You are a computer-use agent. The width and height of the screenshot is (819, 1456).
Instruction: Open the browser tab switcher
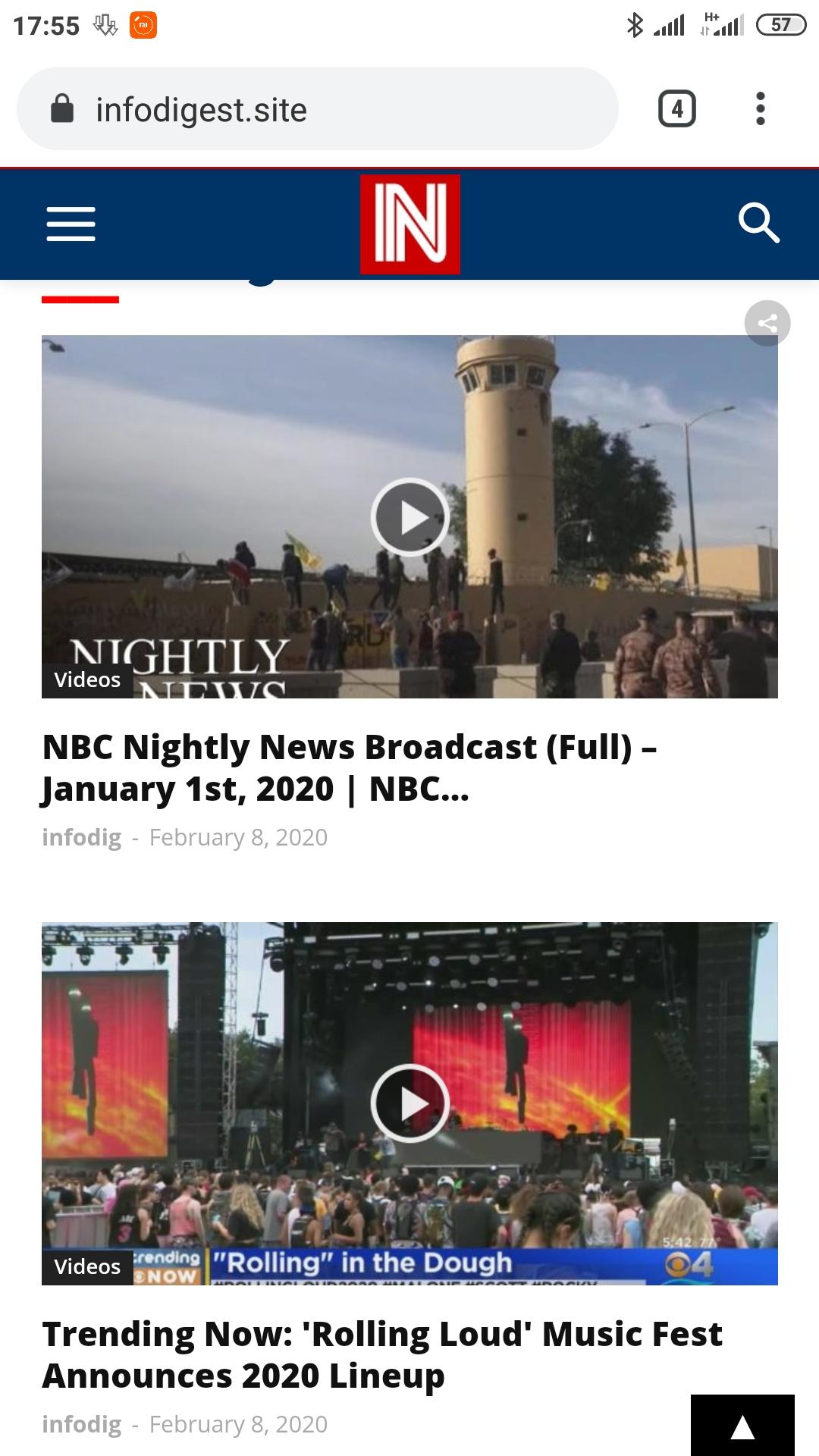676,109
